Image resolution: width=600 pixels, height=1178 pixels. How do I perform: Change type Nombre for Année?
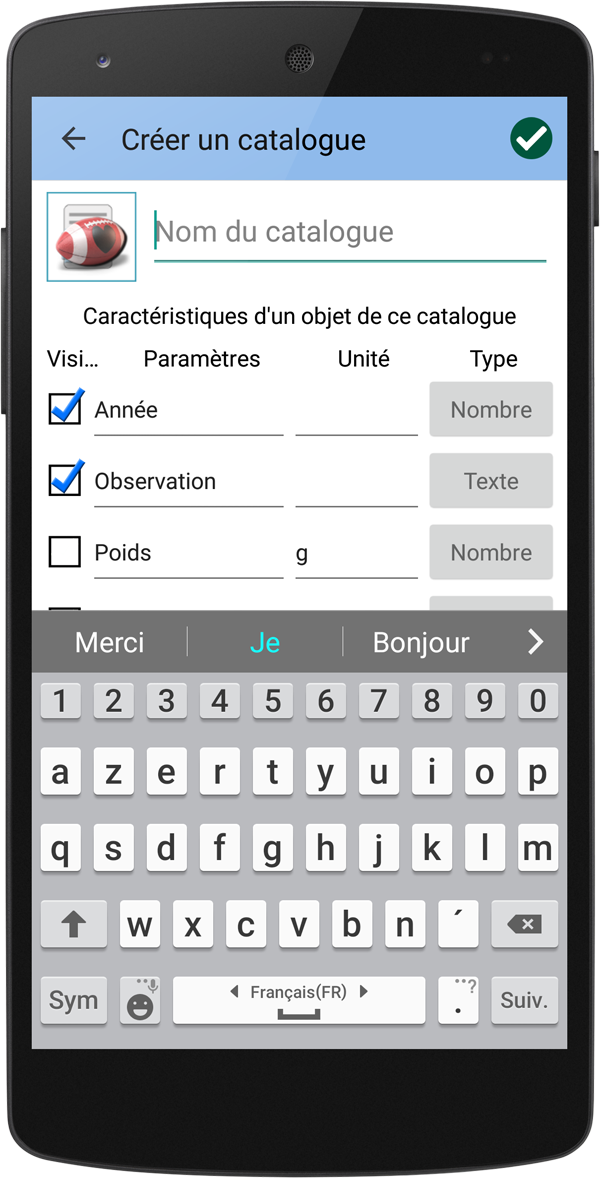coord(491,409)
